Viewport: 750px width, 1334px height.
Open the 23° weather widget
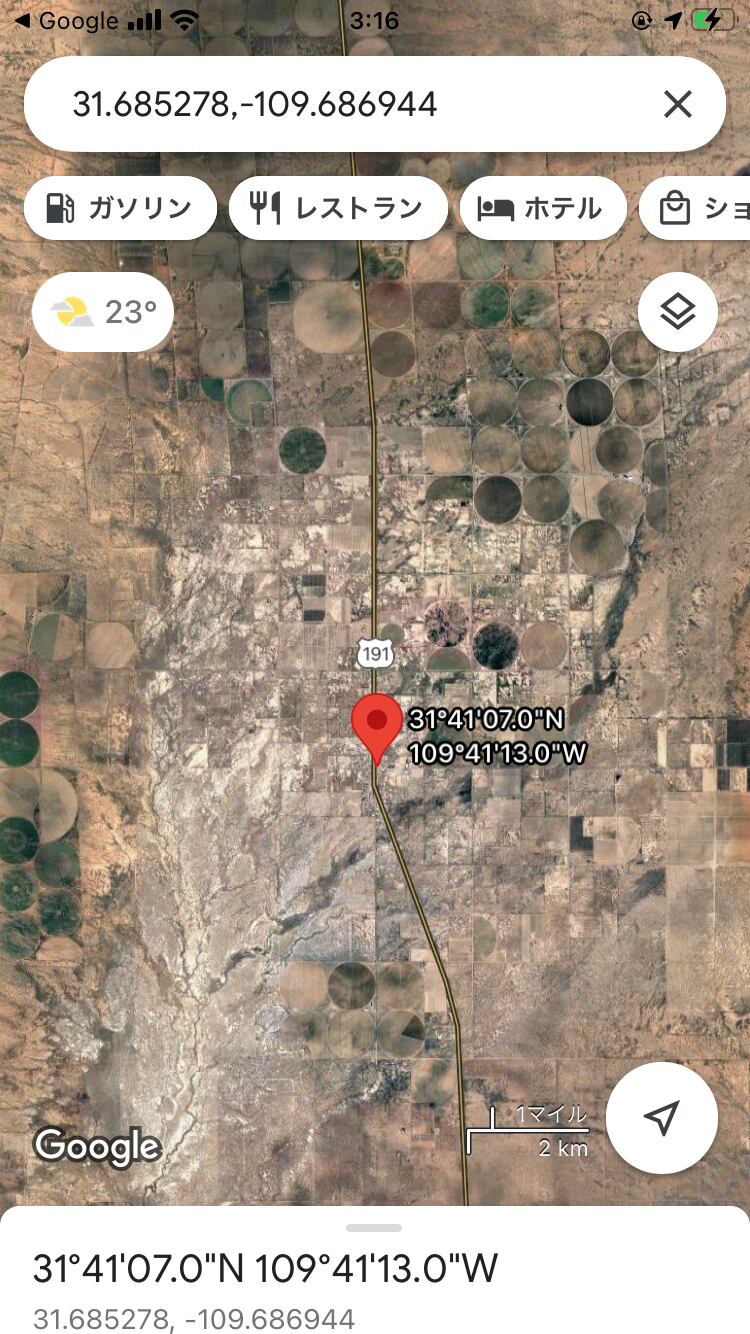[x=104, y=312]
